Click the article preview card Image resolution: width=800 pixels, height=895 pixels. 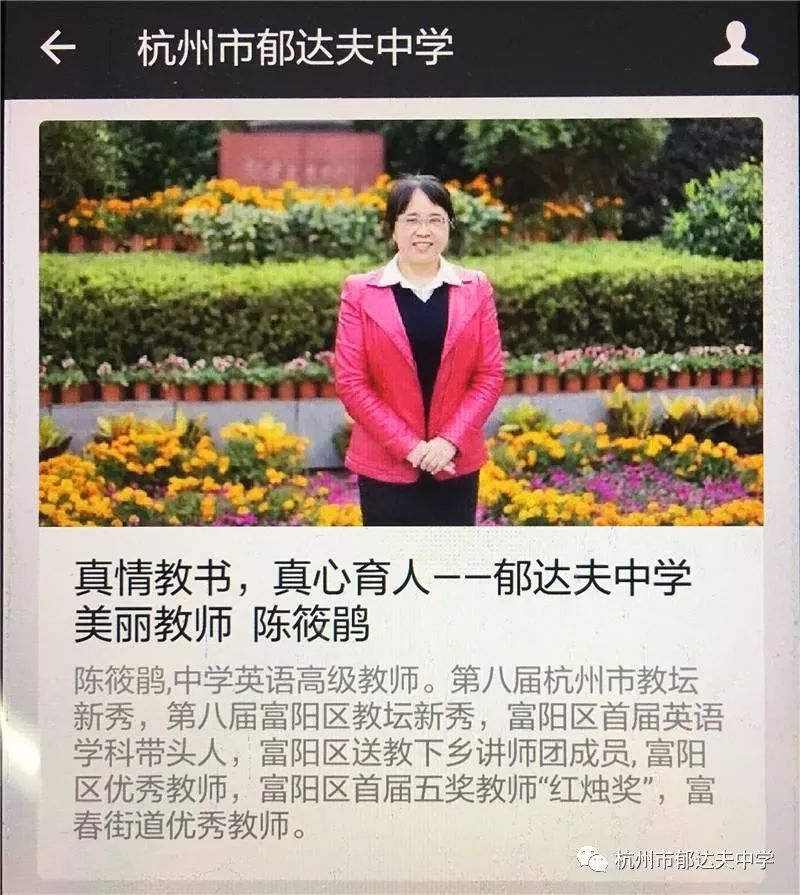[400, 470]
